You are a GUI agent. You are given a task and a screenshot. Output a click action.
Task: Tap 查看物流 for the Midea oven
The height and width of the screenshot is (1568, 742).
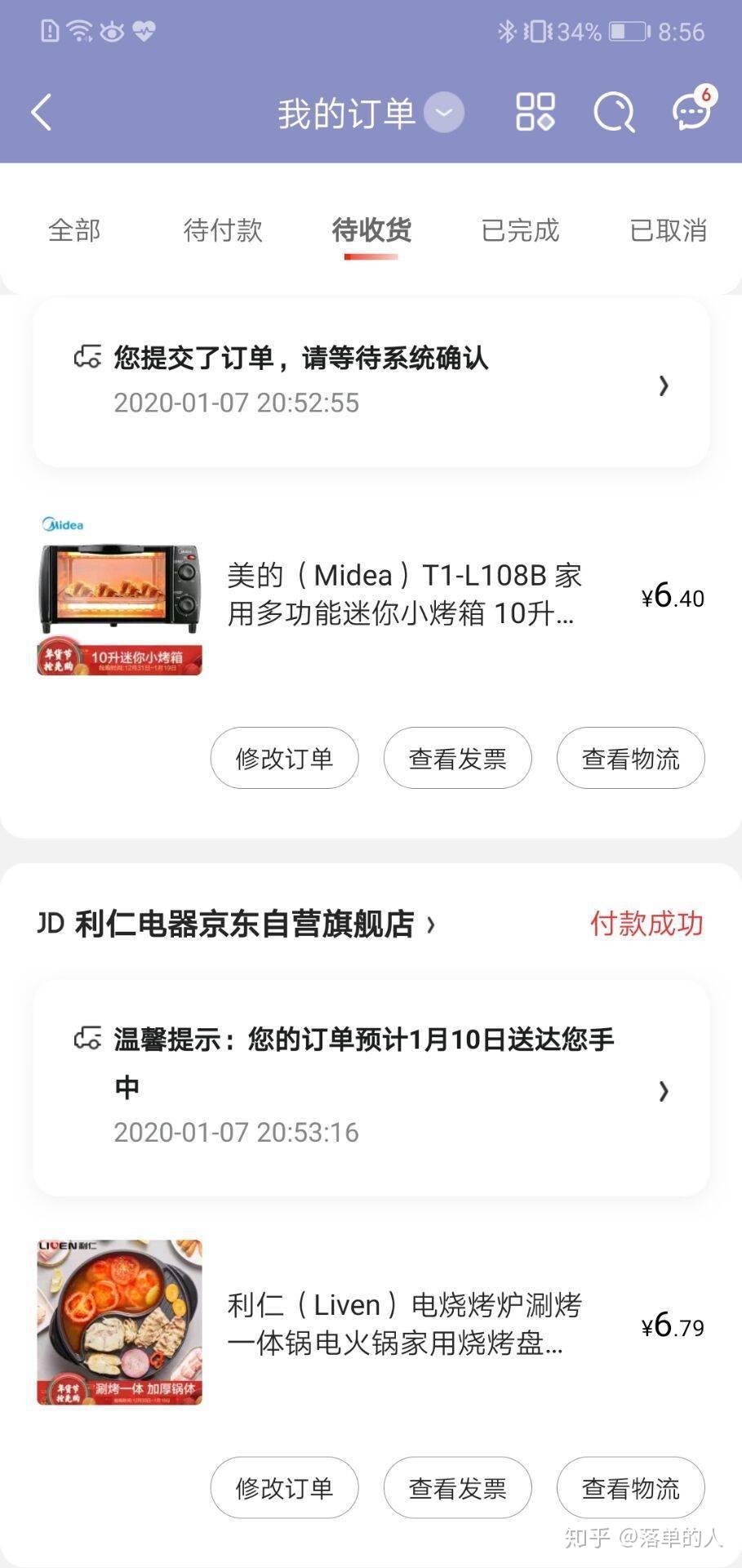630,758
